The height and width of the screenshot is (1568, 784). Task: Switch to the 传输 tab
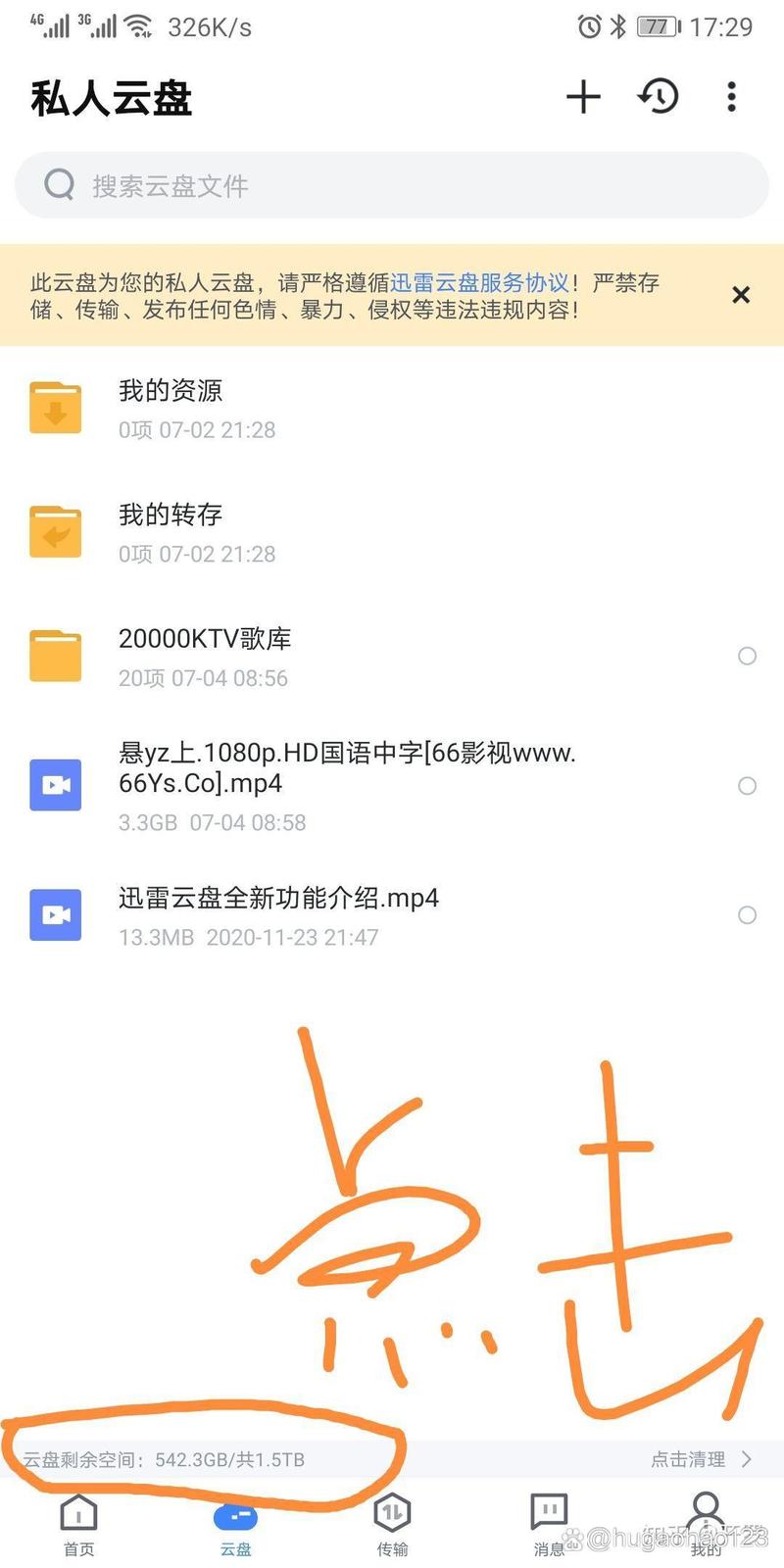(392, 1525)
